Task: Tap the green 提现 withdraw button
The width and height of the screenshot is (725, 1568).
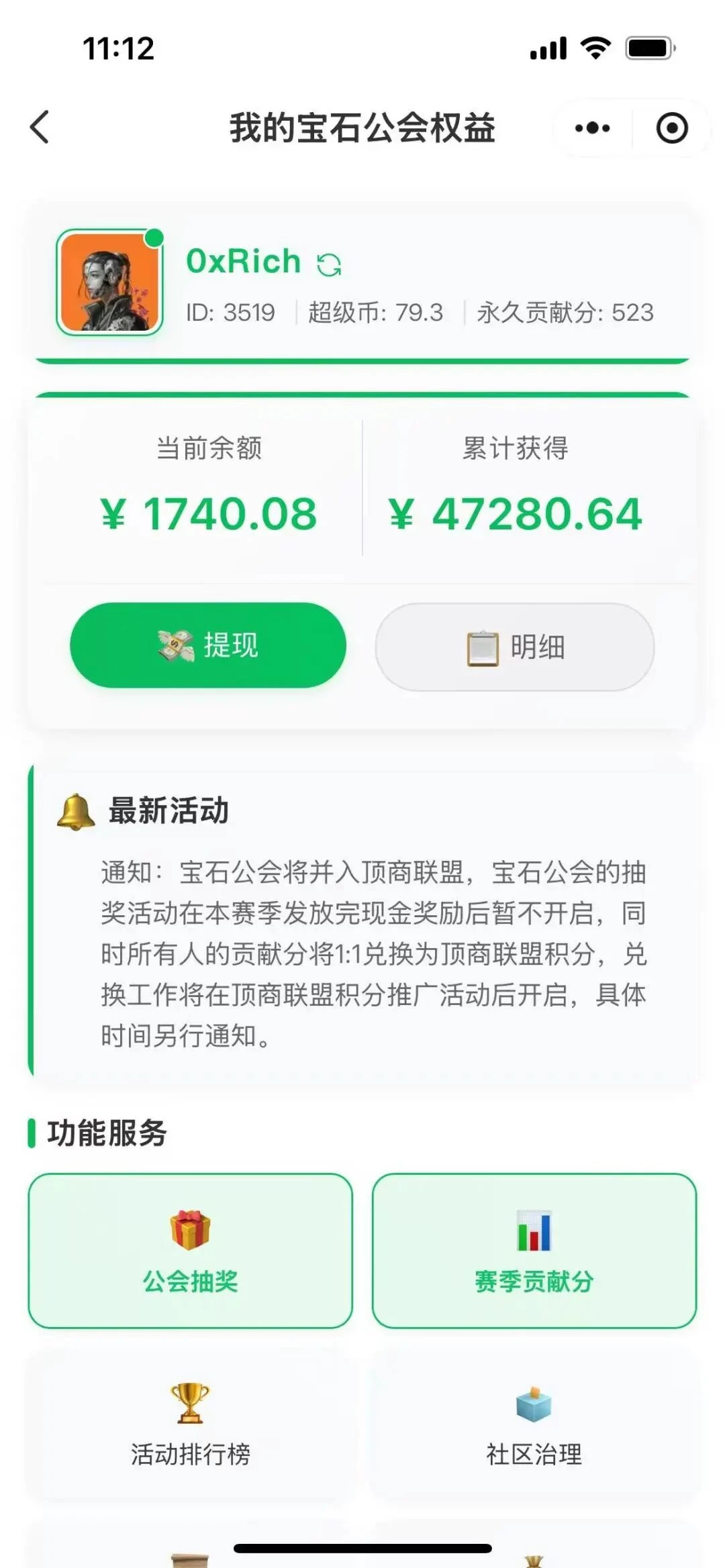Action: click(x=208, y=645)
